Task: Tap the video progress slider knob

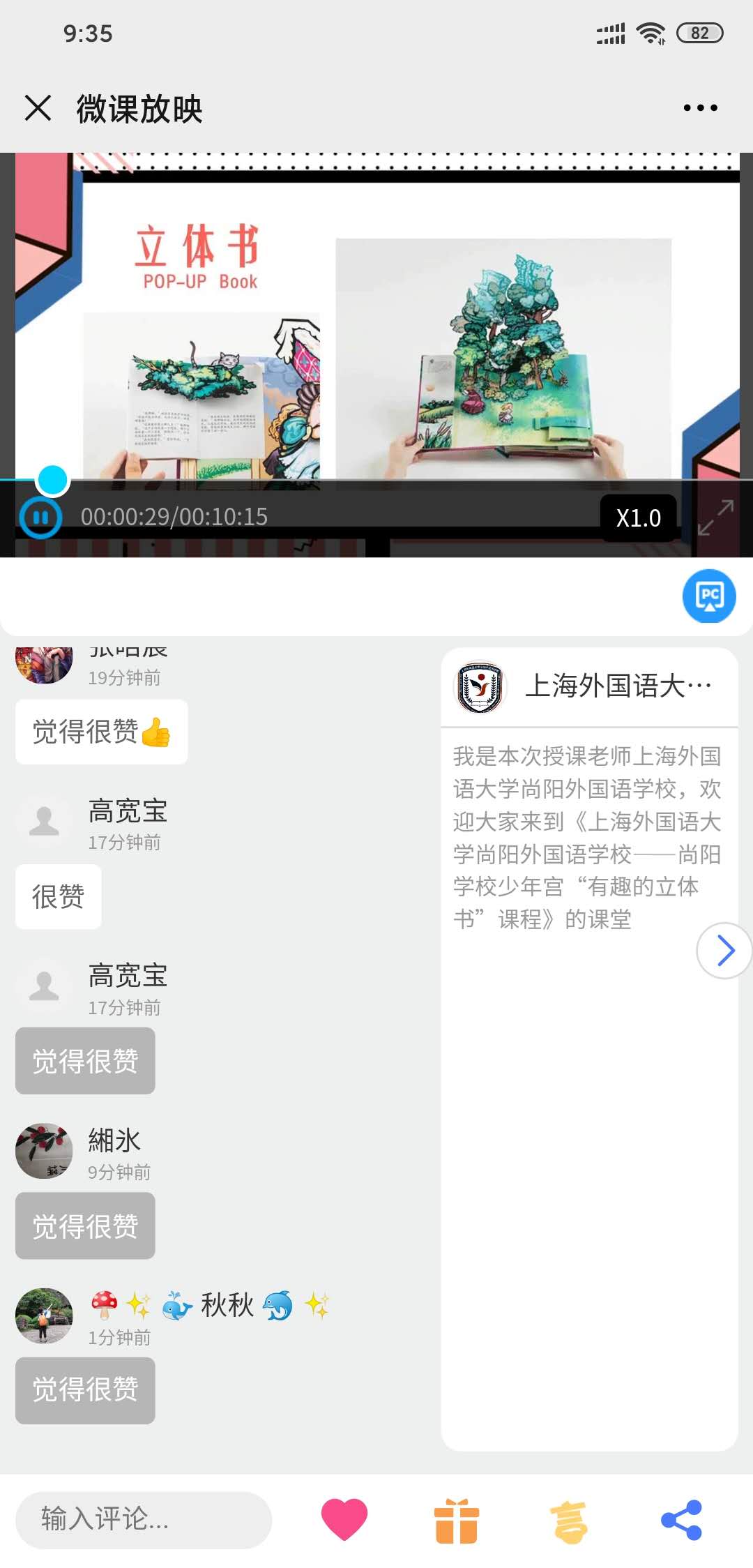Action: coord(52,480)
